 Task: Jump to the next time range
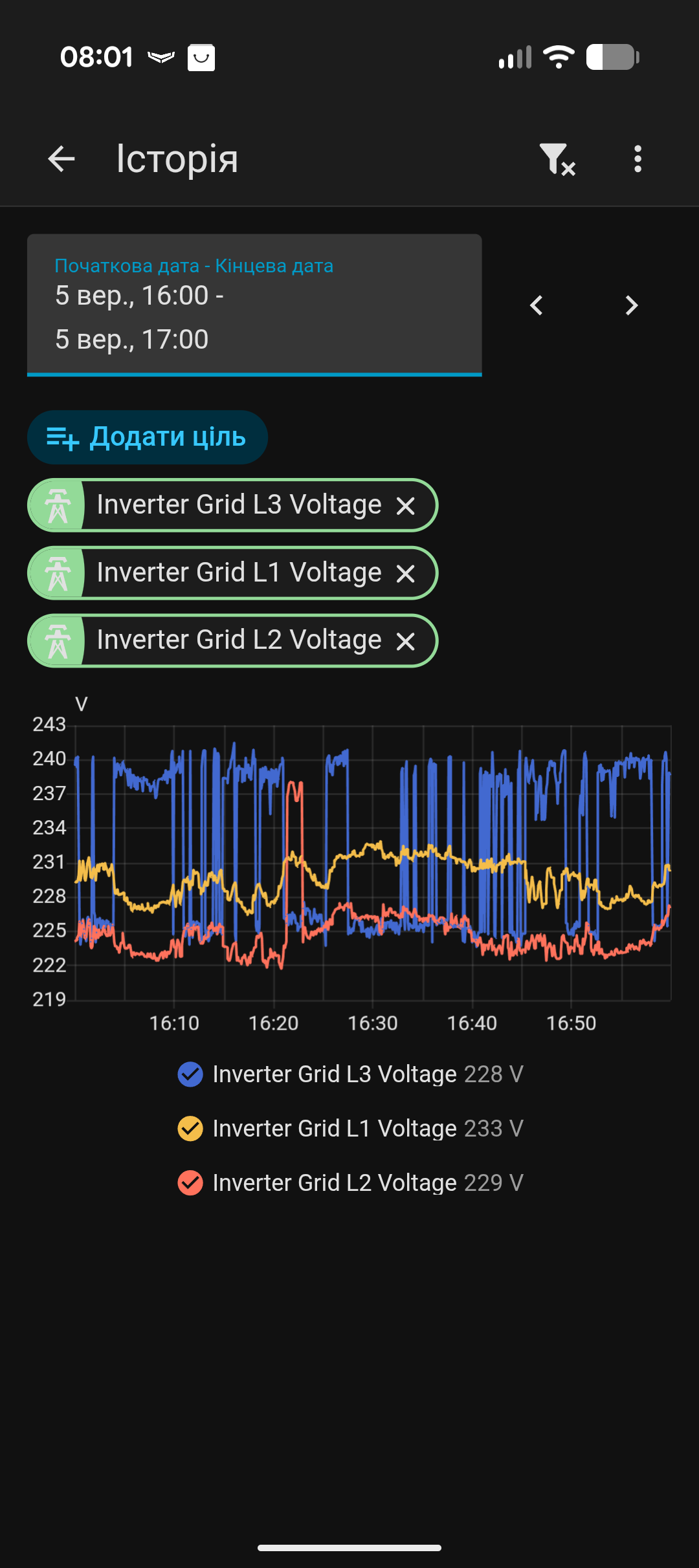[x=632, y=305]
